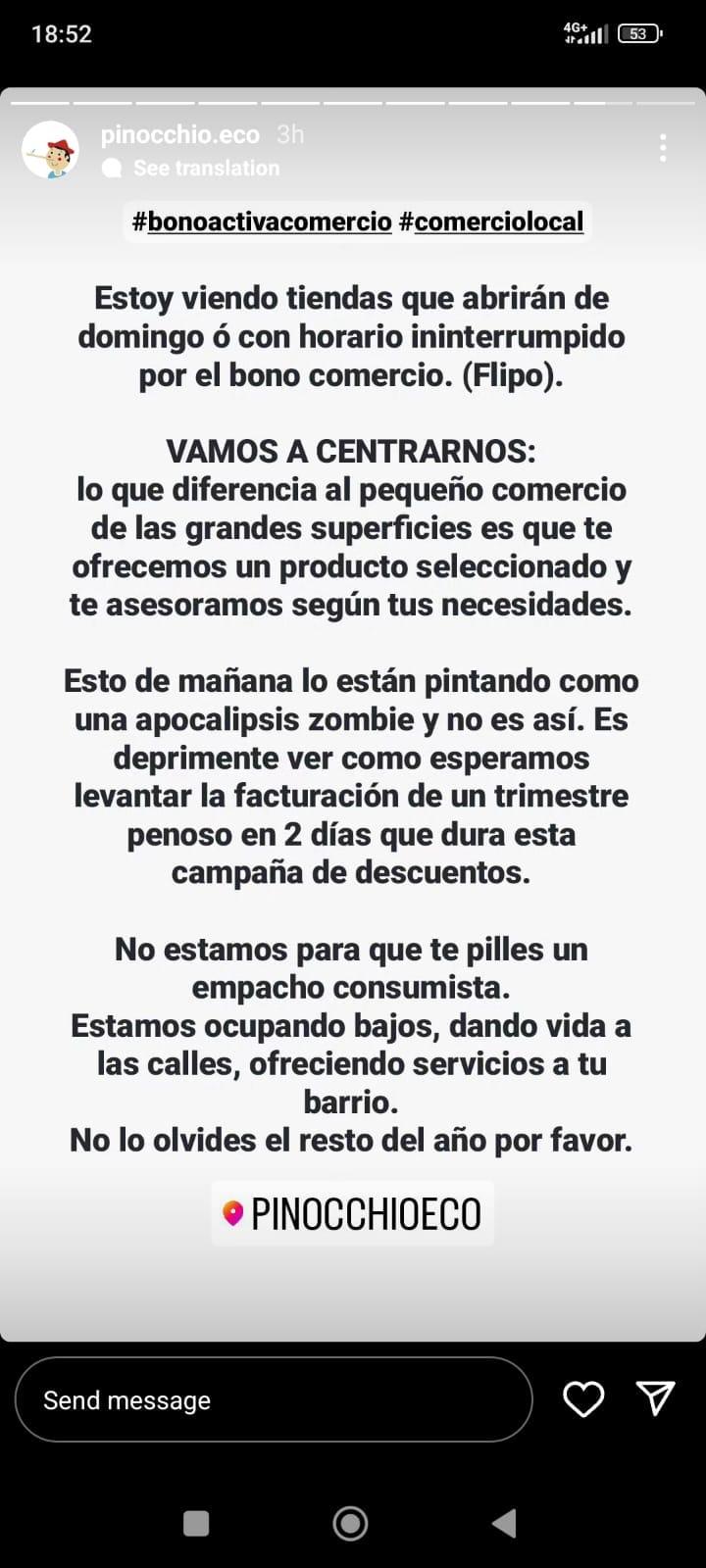Open the pinocchio.eco username link
This screenshot has height=1568, width=706.
(179, 134)
